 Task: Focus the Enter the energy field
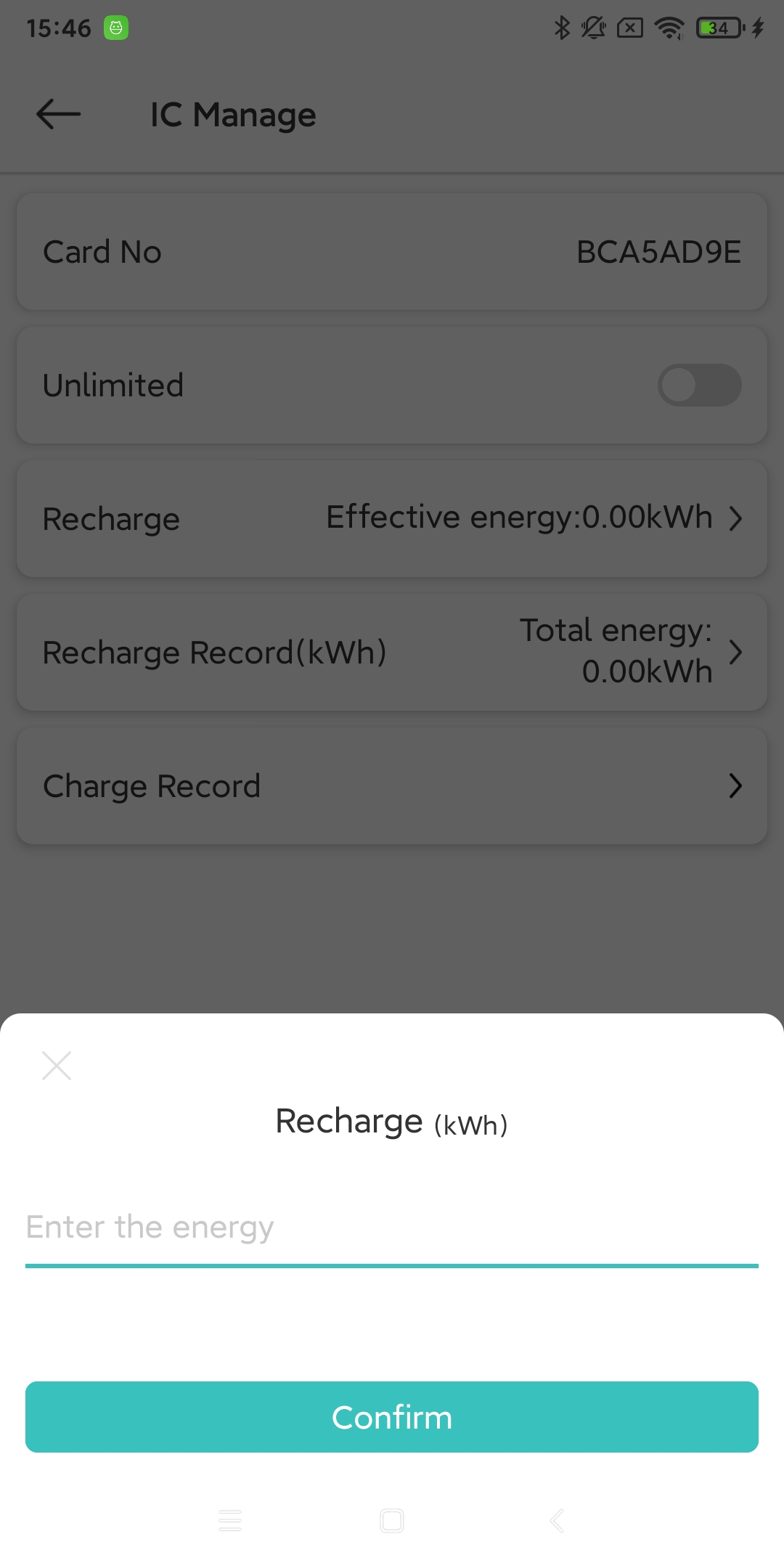pyautogui.click(x=392, y=1228)
